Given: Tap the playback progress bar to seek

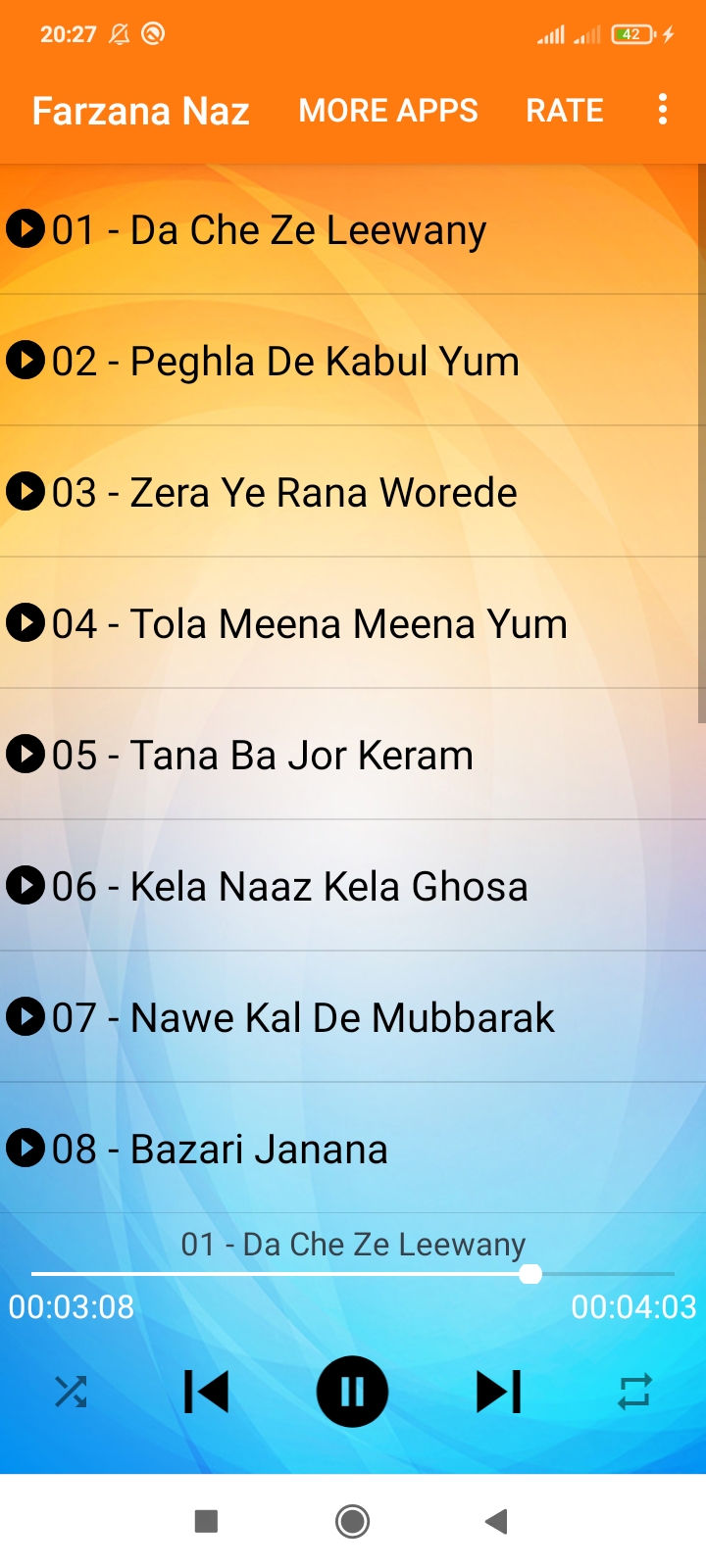Looking at the screenshot, I should coord(353,1274).
